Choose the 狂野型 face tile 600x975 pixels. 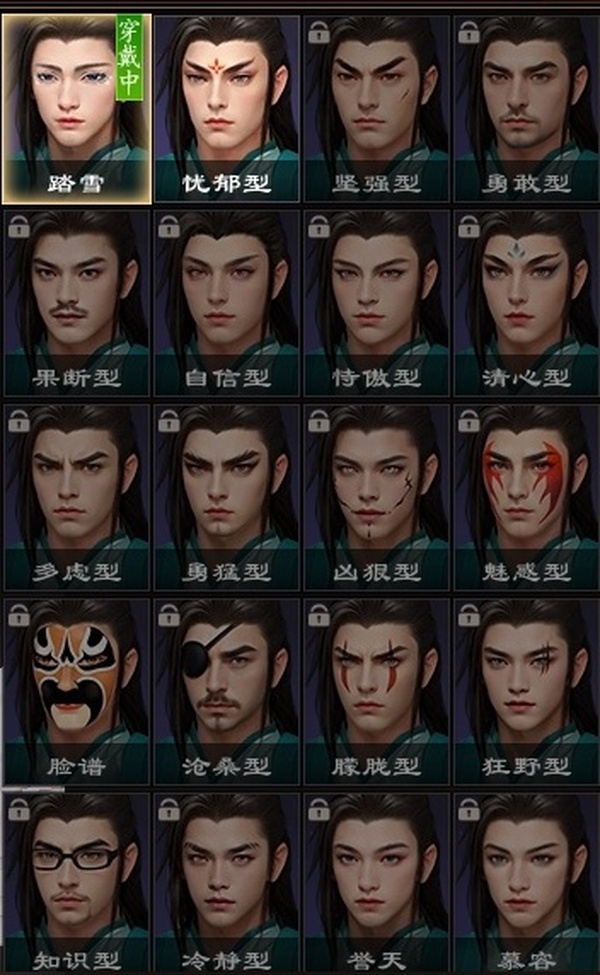pos(526,690)
